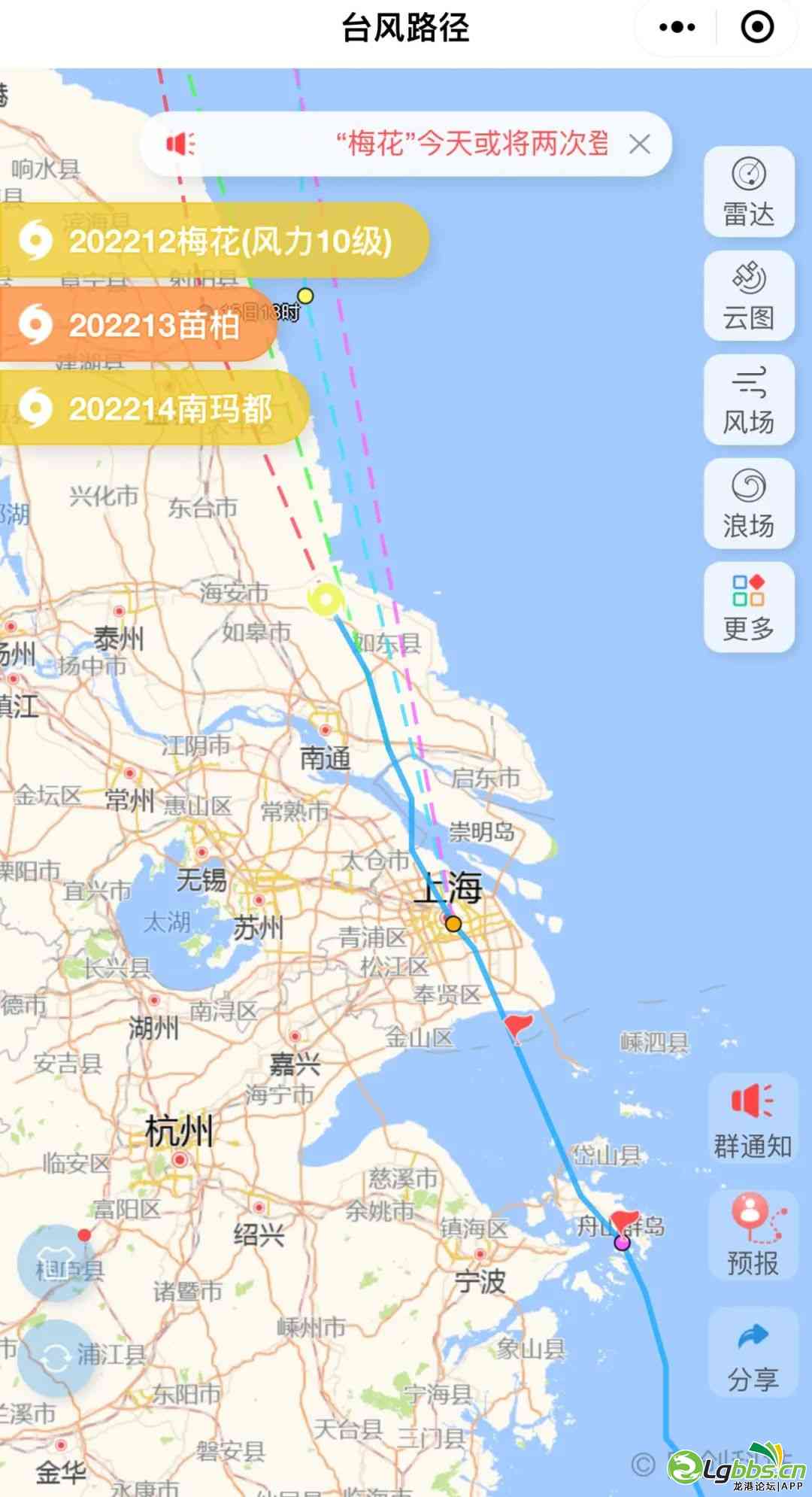
Task: Show the 雷达 radar layer
Action: [x=749, y=192]
